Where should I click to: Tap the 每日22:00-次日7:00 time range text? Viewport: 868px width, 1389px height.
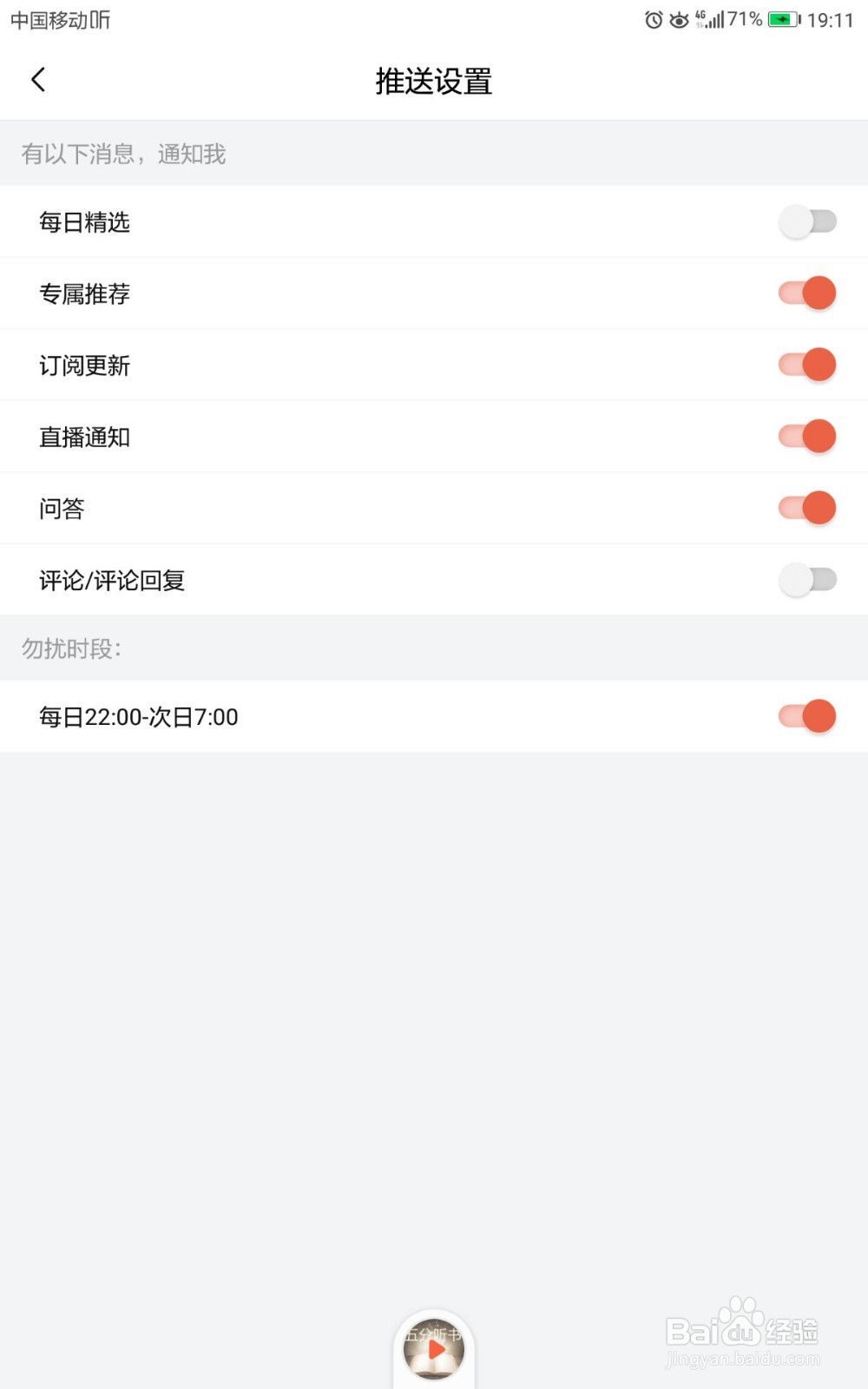tap(137, 717)
